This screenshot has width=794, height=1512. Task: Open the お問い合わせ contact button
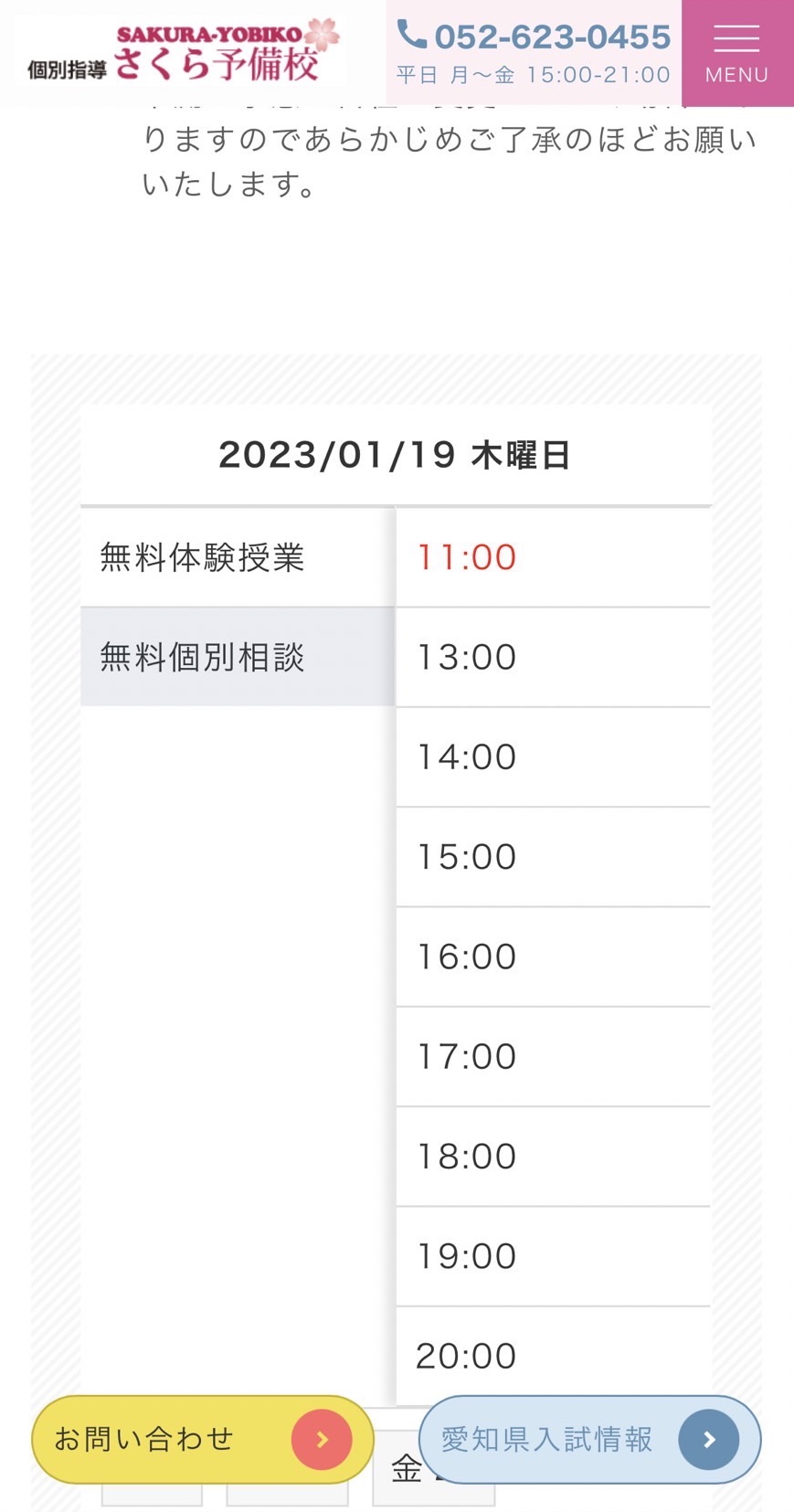point(203,1440)
